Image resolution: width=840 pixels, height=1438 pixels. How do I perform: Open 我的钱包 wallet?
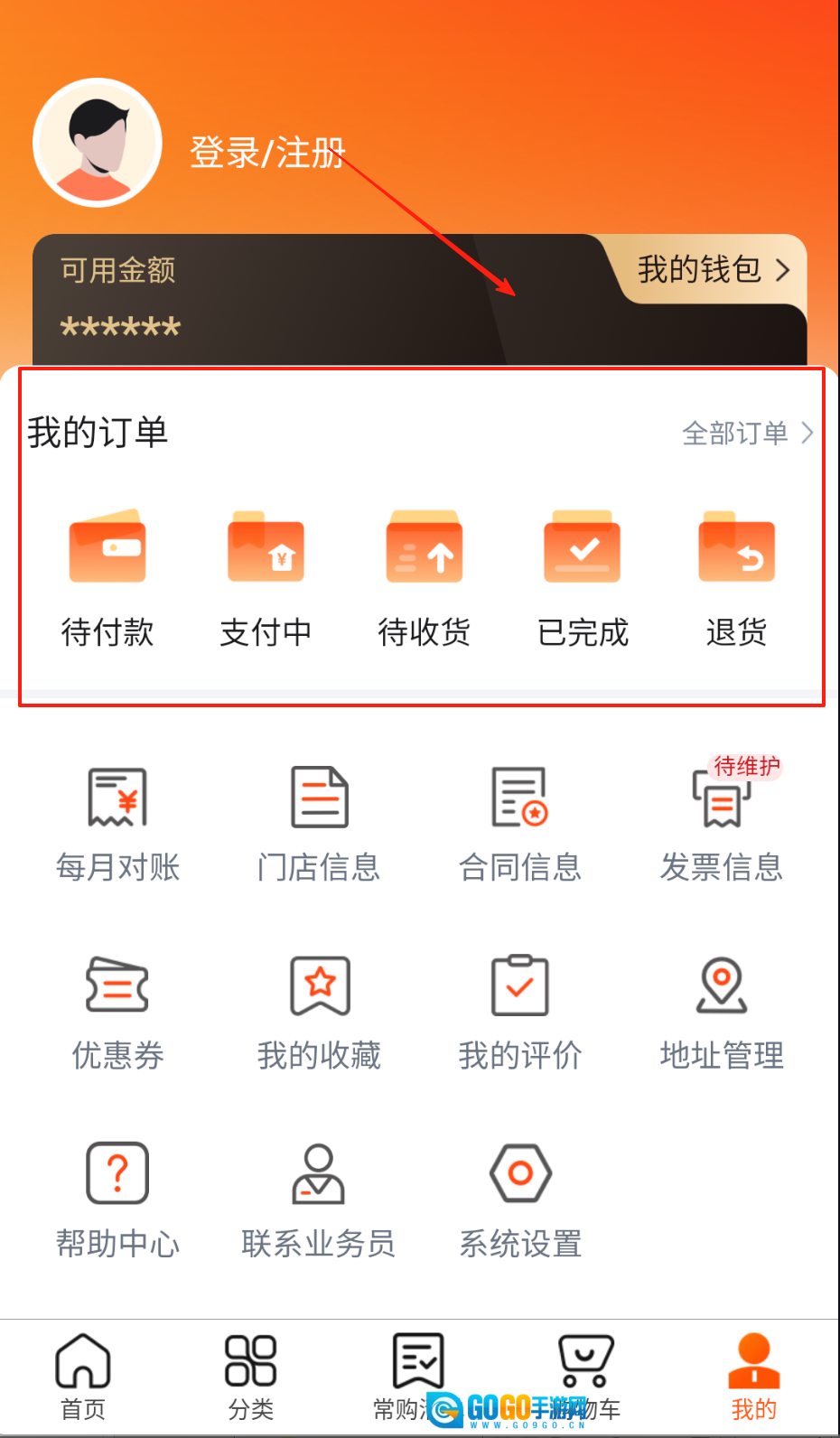[712, 269]
